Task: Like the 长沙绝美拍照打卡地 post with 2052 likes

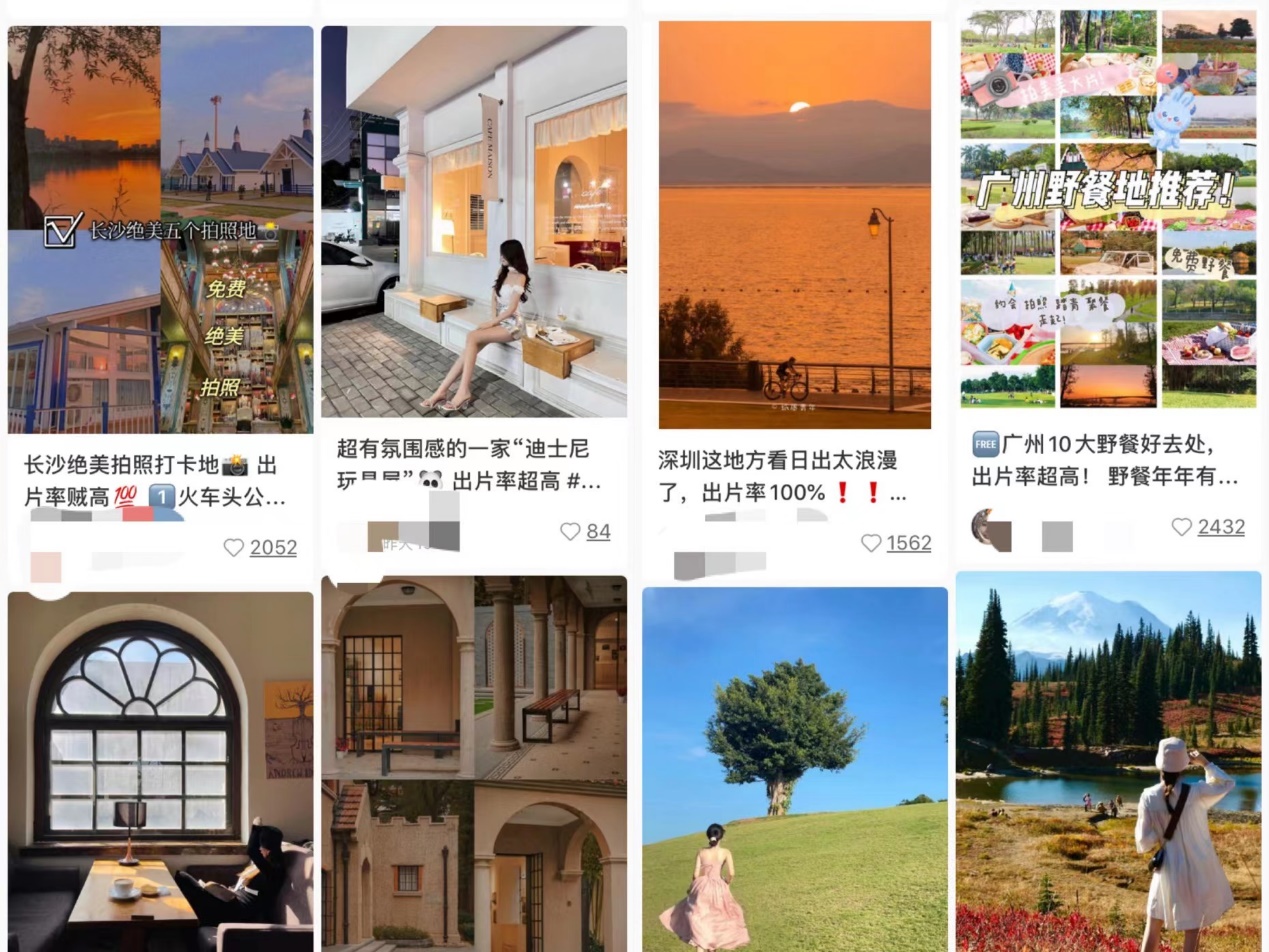Action: point(234,548)
